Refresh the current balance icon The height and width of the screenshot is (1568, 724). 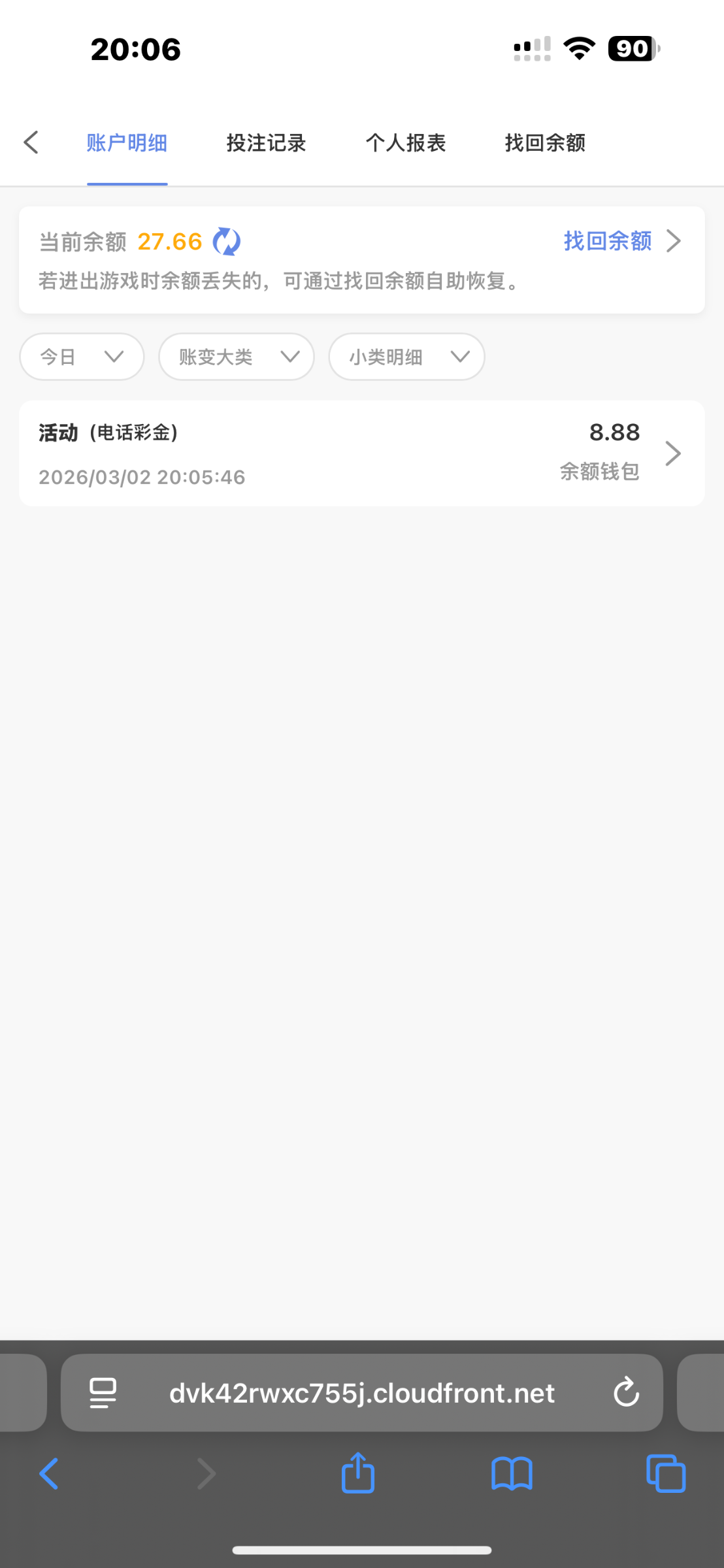pyautogui.click(x=226, y=242)
